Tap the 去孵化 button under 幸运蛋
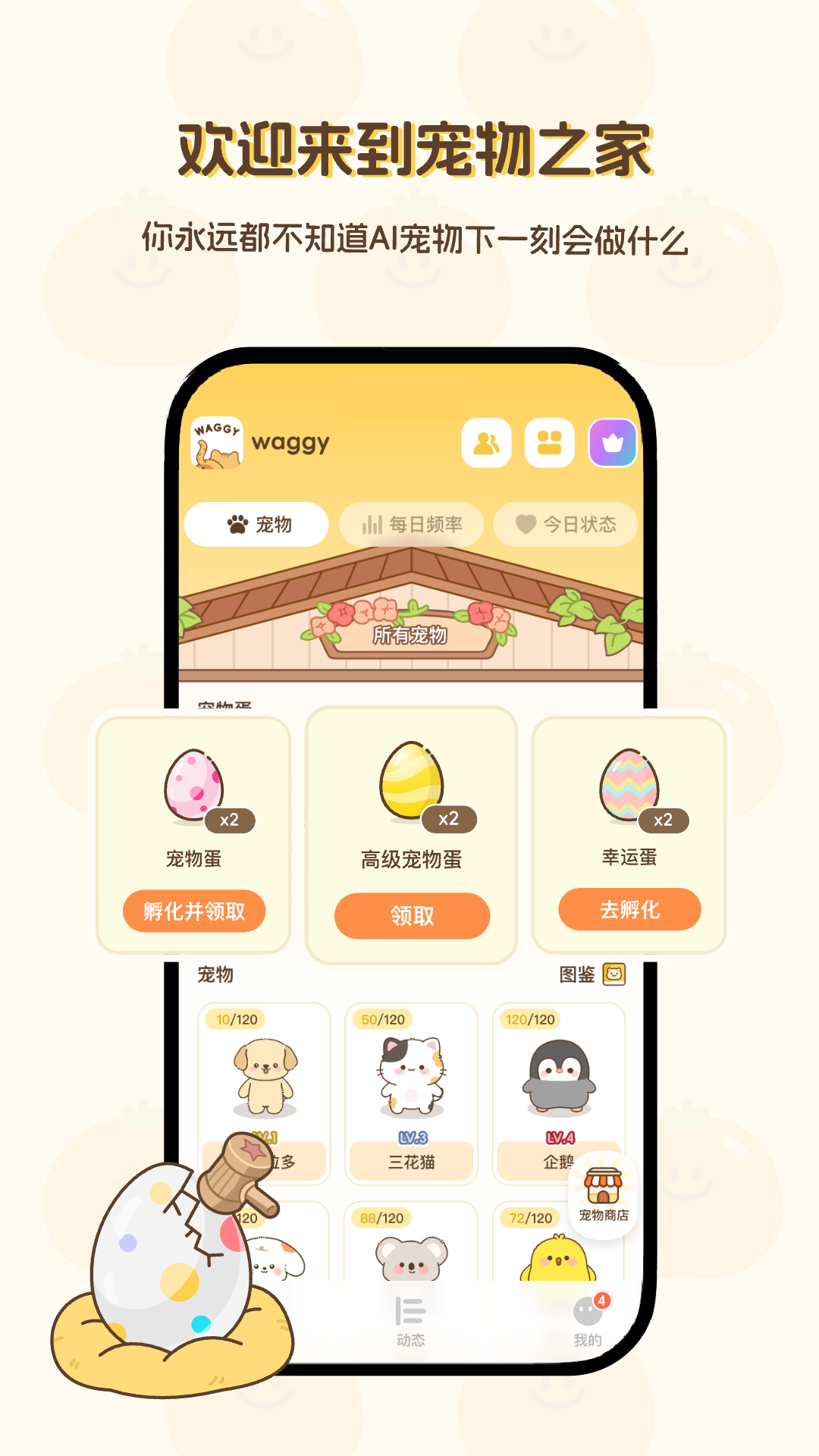Screen dimensions: 819x1456 tap(629, 911)
